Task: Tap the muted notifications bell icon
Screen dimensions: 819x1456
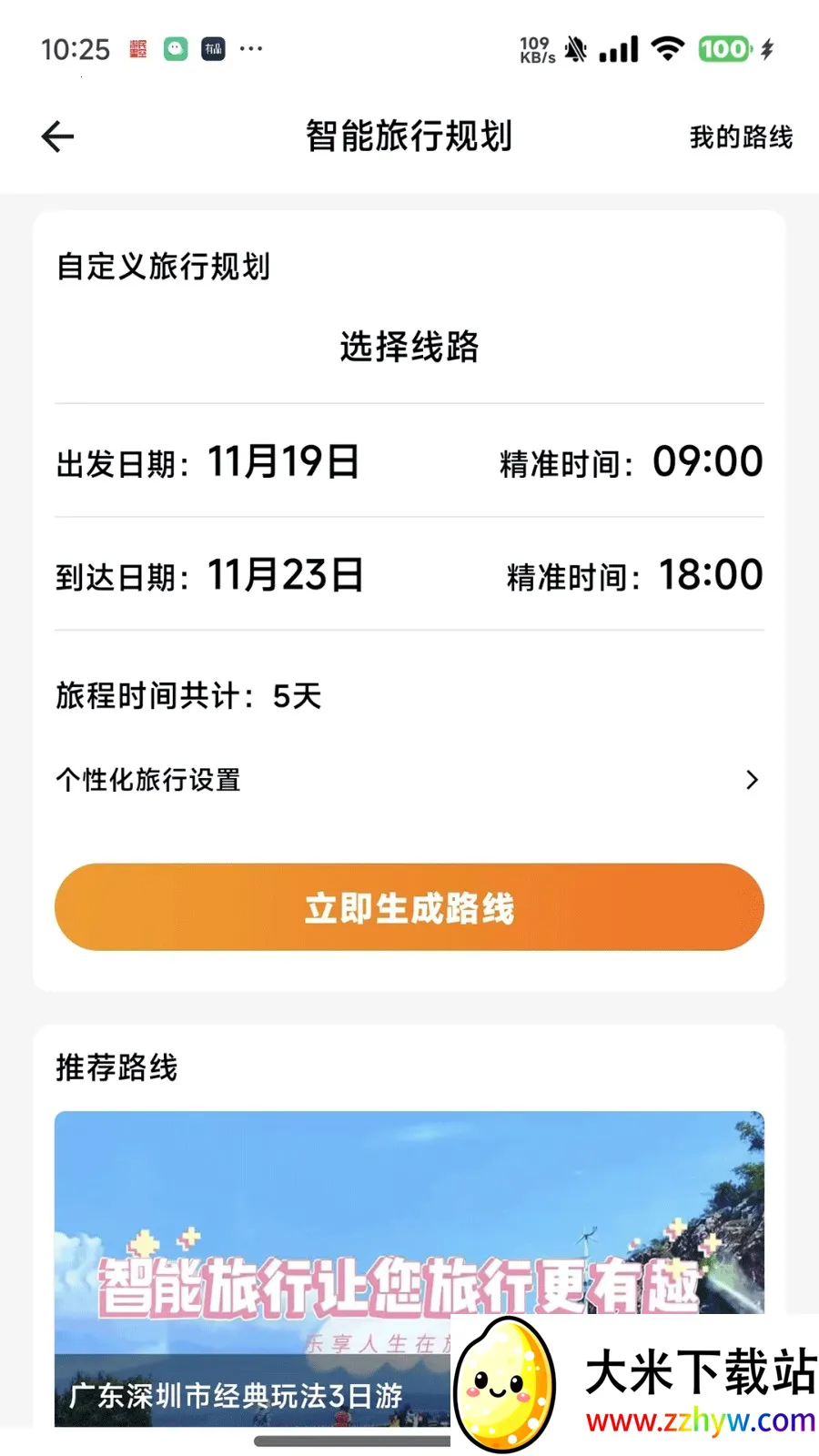Action: pyautogui.click(x=573, y=49)
